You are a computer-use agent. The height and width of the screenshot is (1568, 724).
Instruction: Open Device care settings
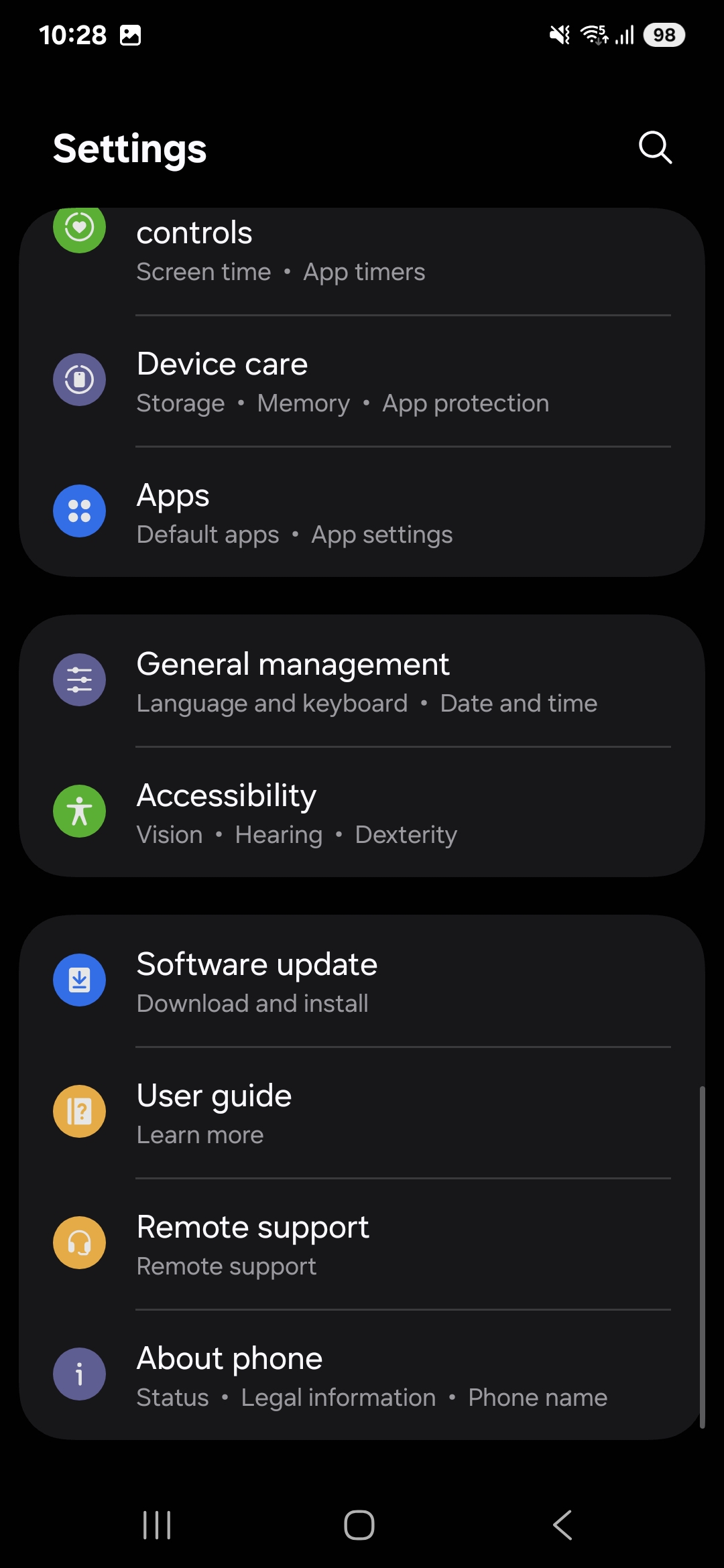click(362, 381)
